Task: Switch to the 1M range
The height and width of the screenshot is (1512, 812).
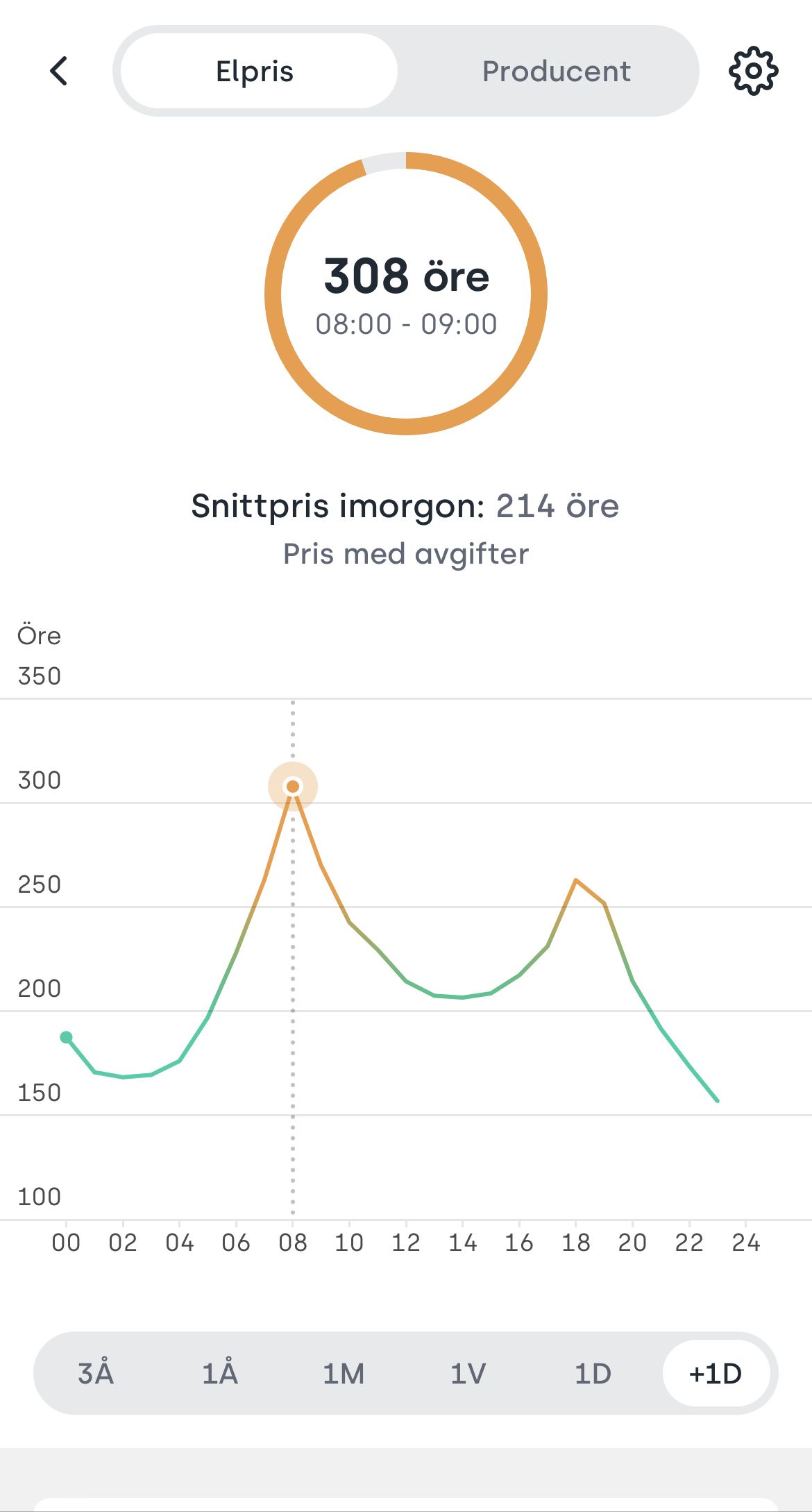Action: pos(344,1373)
